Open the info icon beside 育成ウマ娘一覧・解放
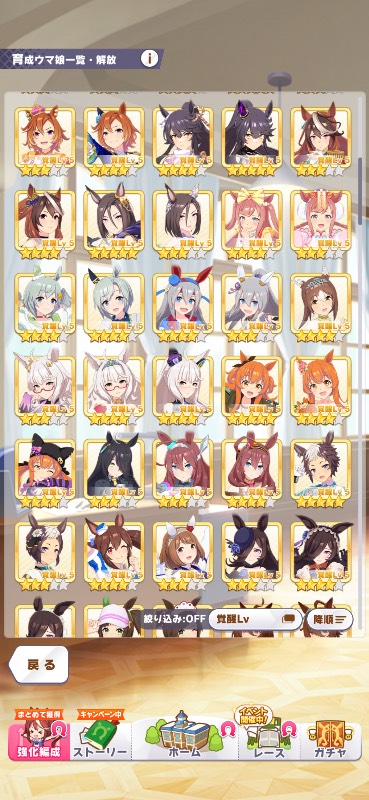This screenshot has width=369, height=800. (x=150, y=59)
